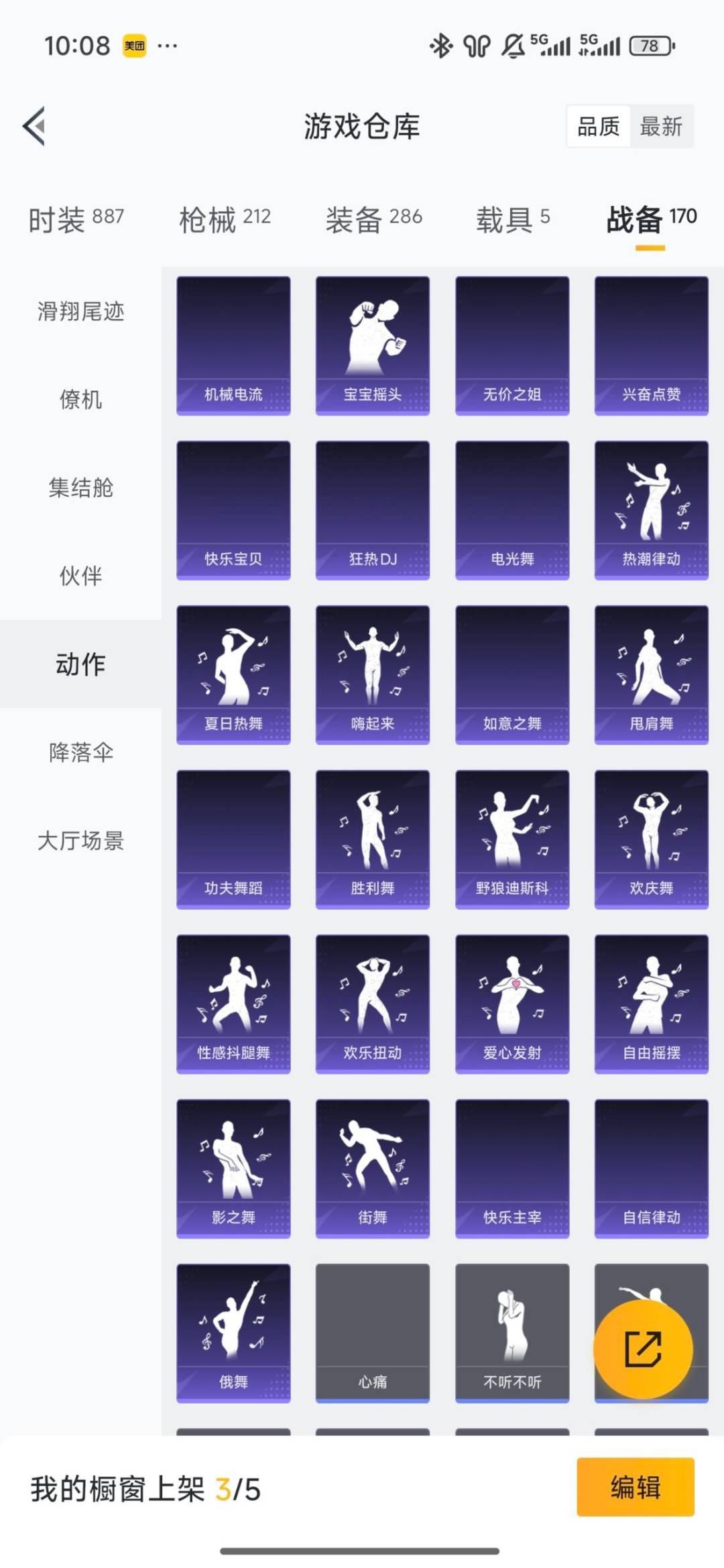724x1568 pixels.
Task: Select the 野狼迪斯科 dance emote
Action: click(x=510, y=835)
